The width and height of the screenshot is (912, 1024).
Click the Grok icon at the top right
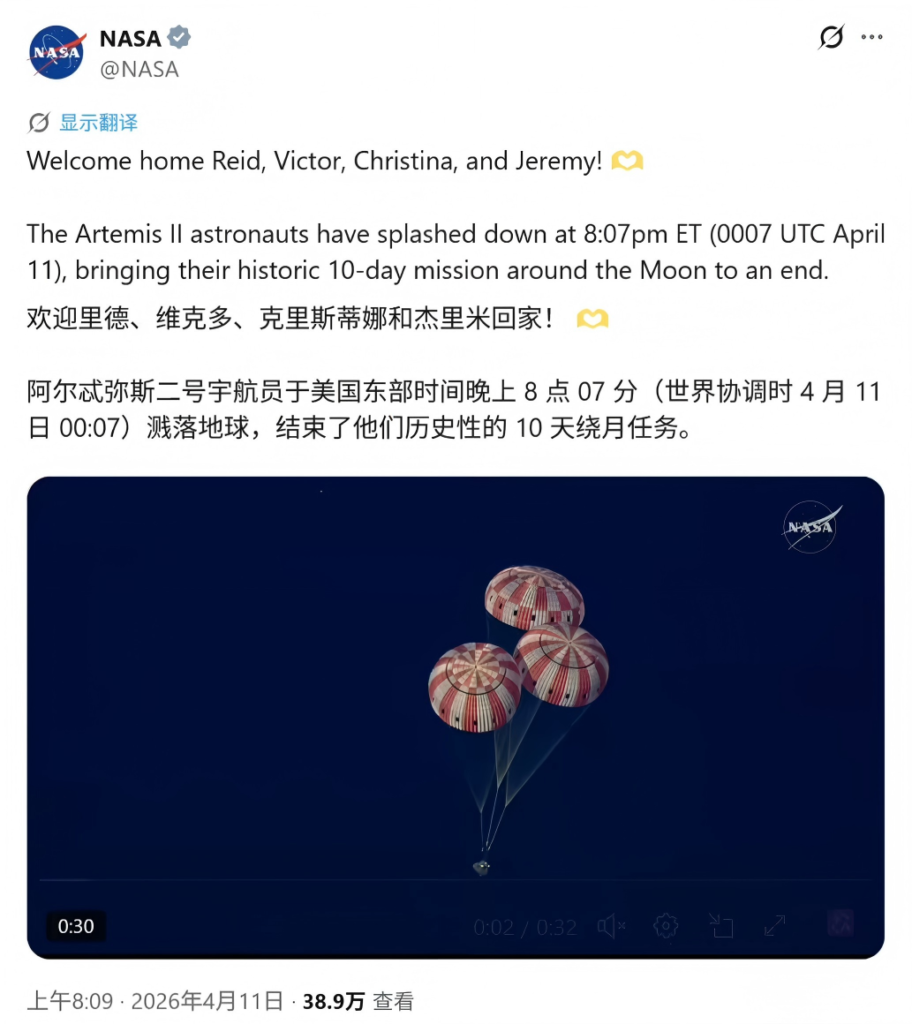click(x=830, y=36)
